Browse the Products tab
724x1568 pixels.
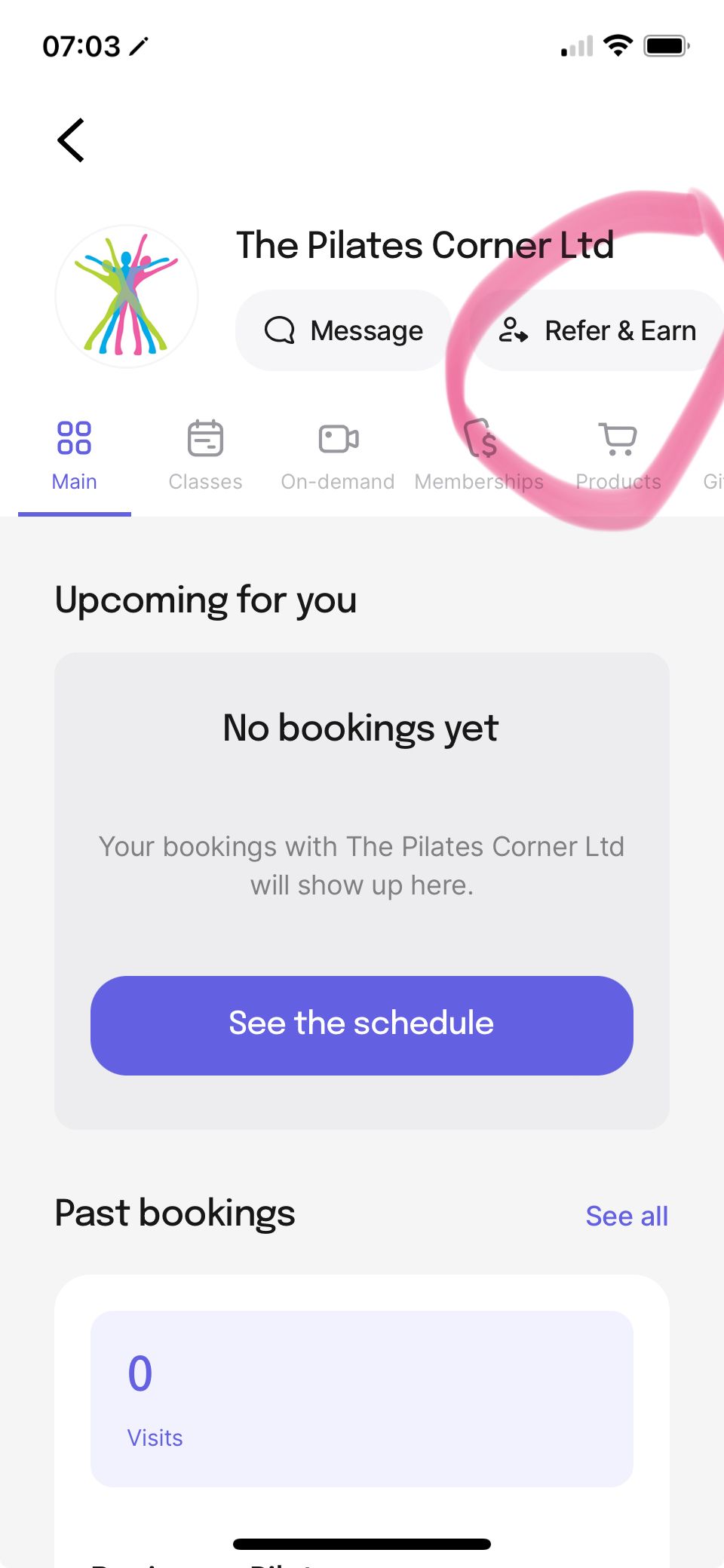click(x=618, y=456)
